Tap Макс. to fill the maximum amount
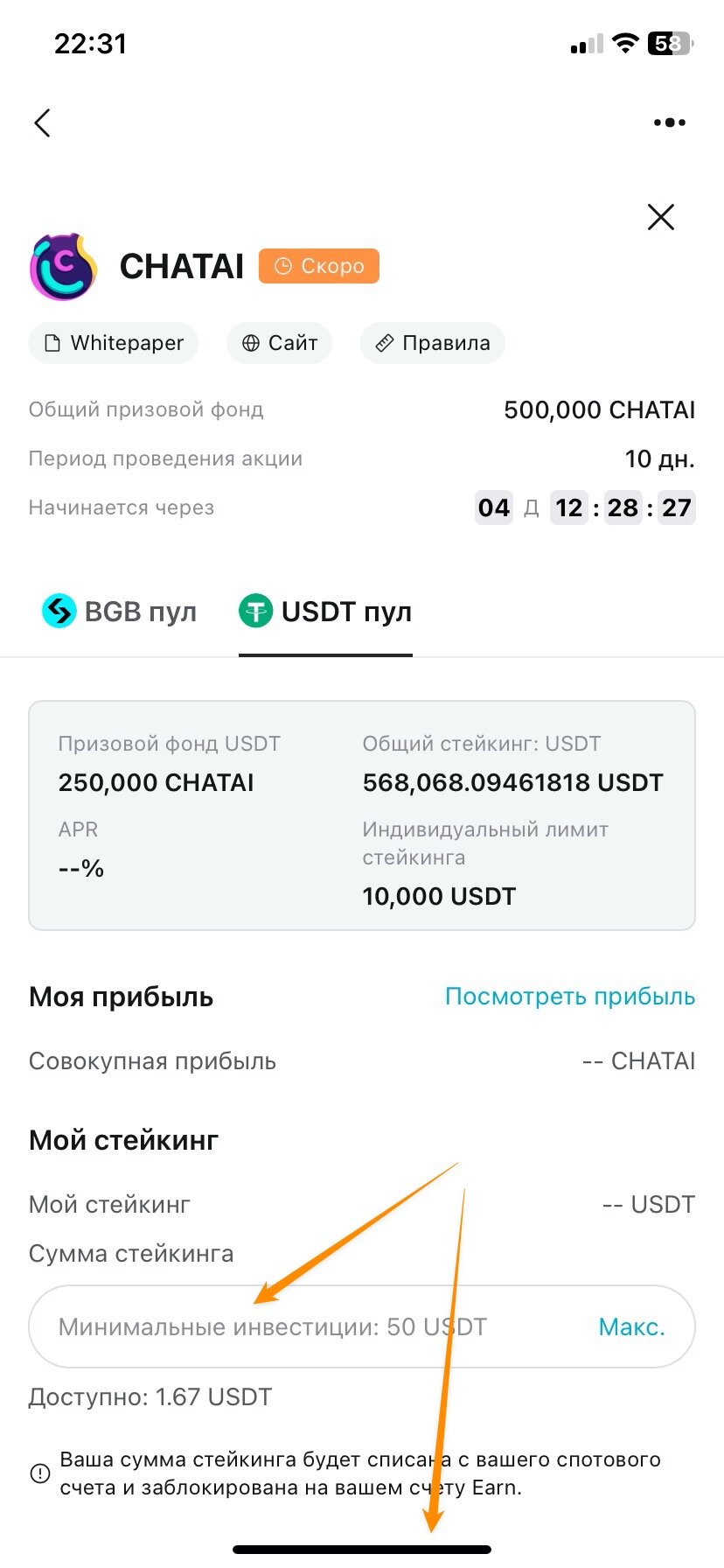Viewport: 724px width, 1568px height. [x=632, y=1326]
